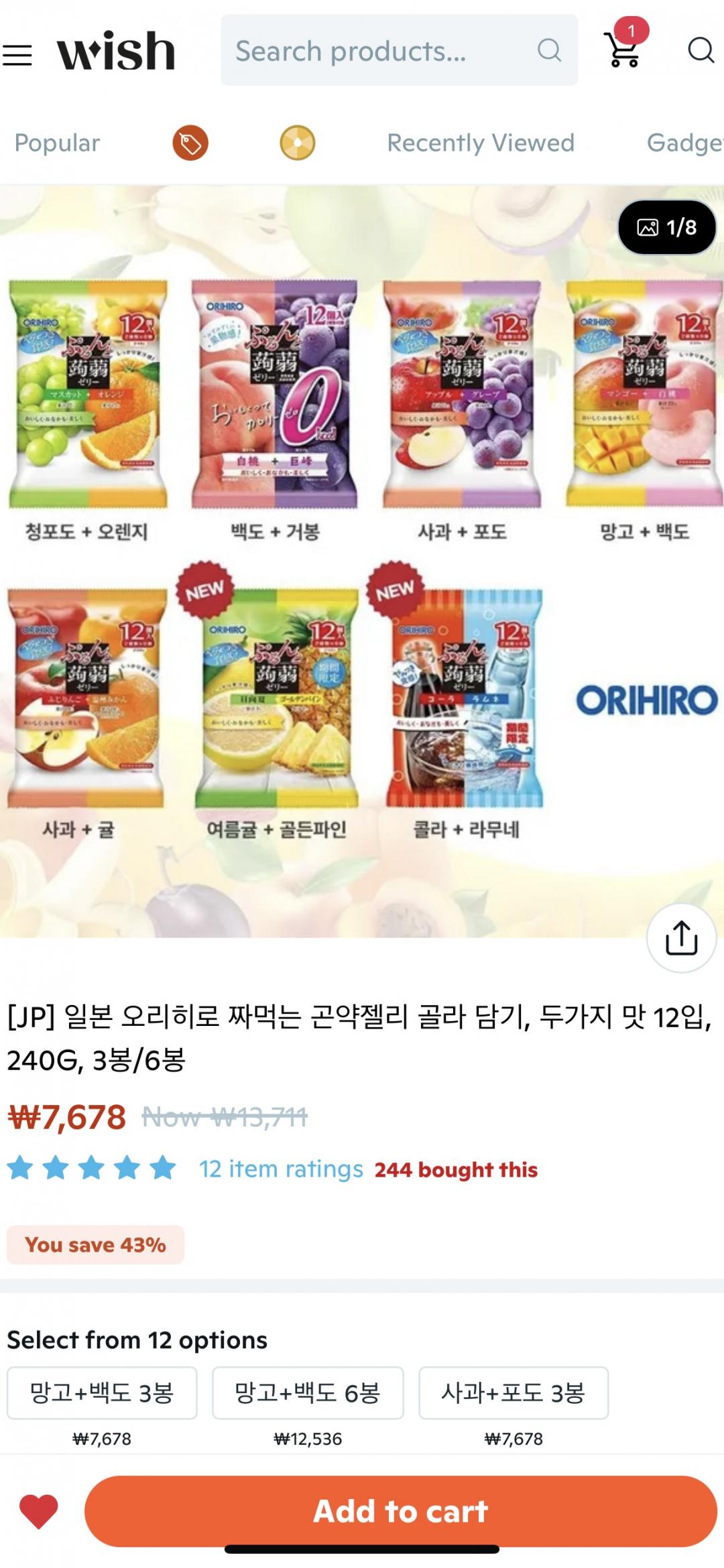Screen dimensions: 724x1568
Task: Tap the search magnifier icon at top right
Action: click(x=701, y=50)
